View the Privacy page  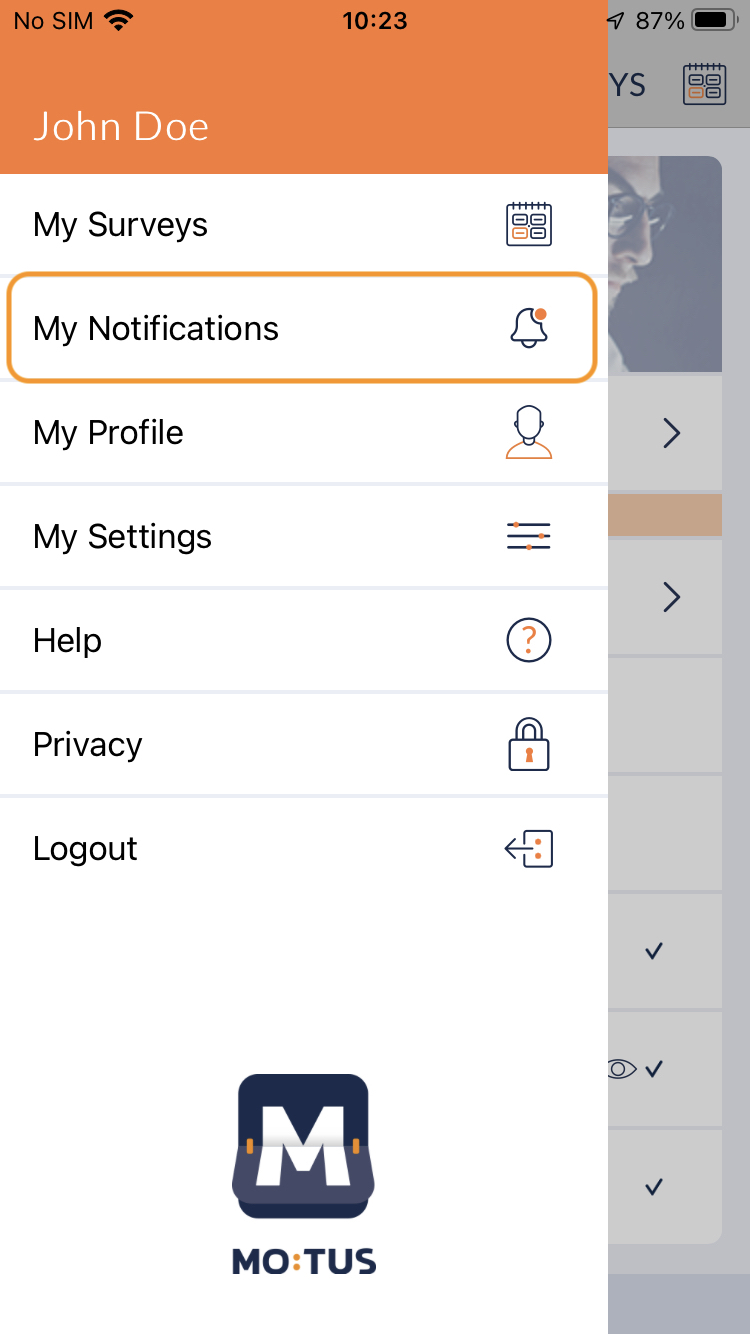tap(304, 745)
